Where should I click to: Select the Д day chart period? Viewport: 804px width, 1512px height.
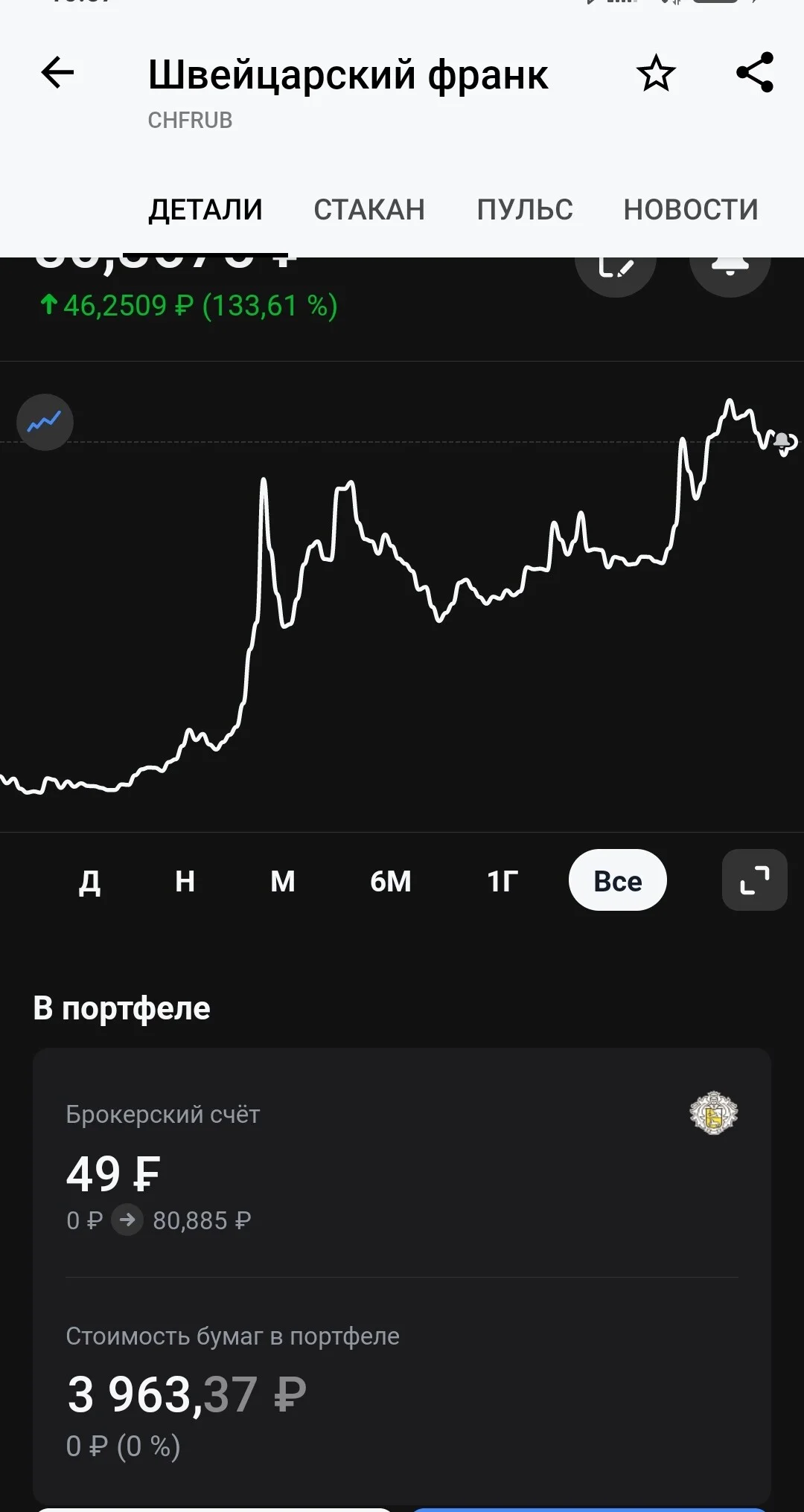coord(89,881)
